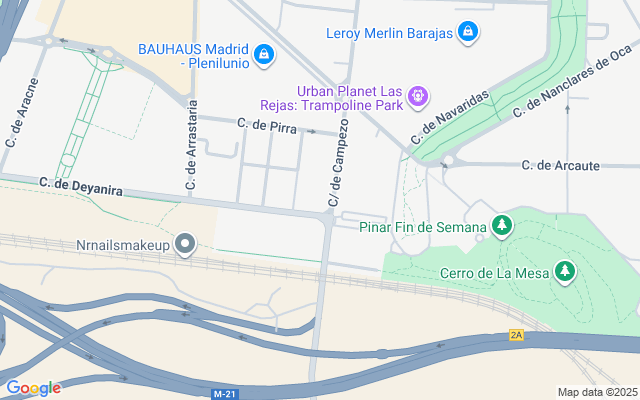Select the Nrnailsmakeup place marker
The image size is (640, 400).
click(184, 244)
